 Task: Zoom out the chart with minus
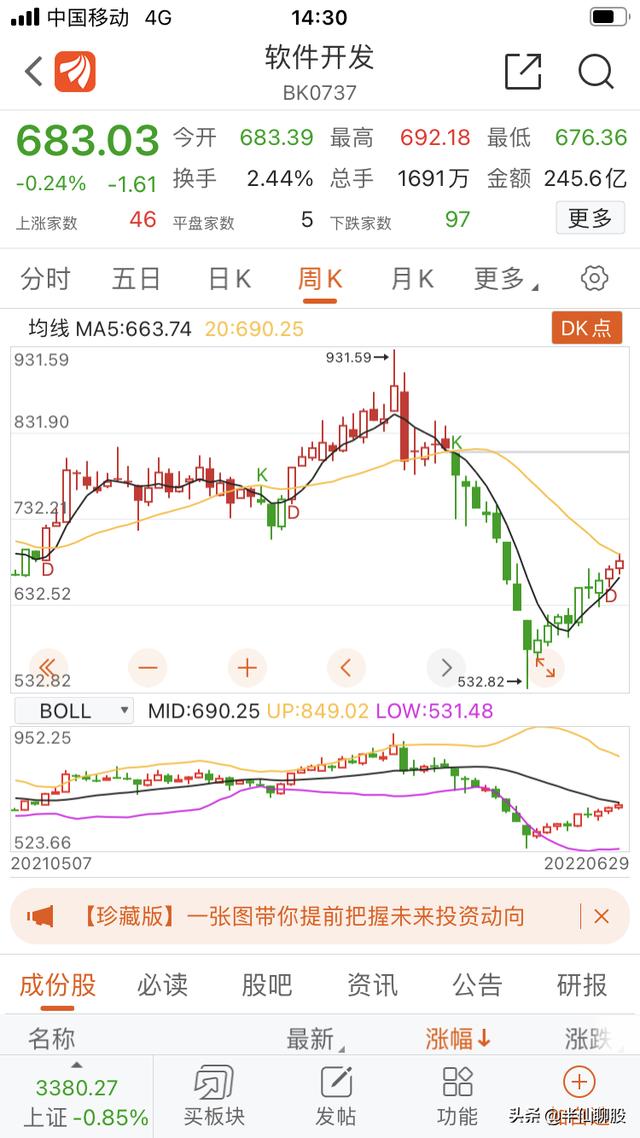(x=148, y=667)
